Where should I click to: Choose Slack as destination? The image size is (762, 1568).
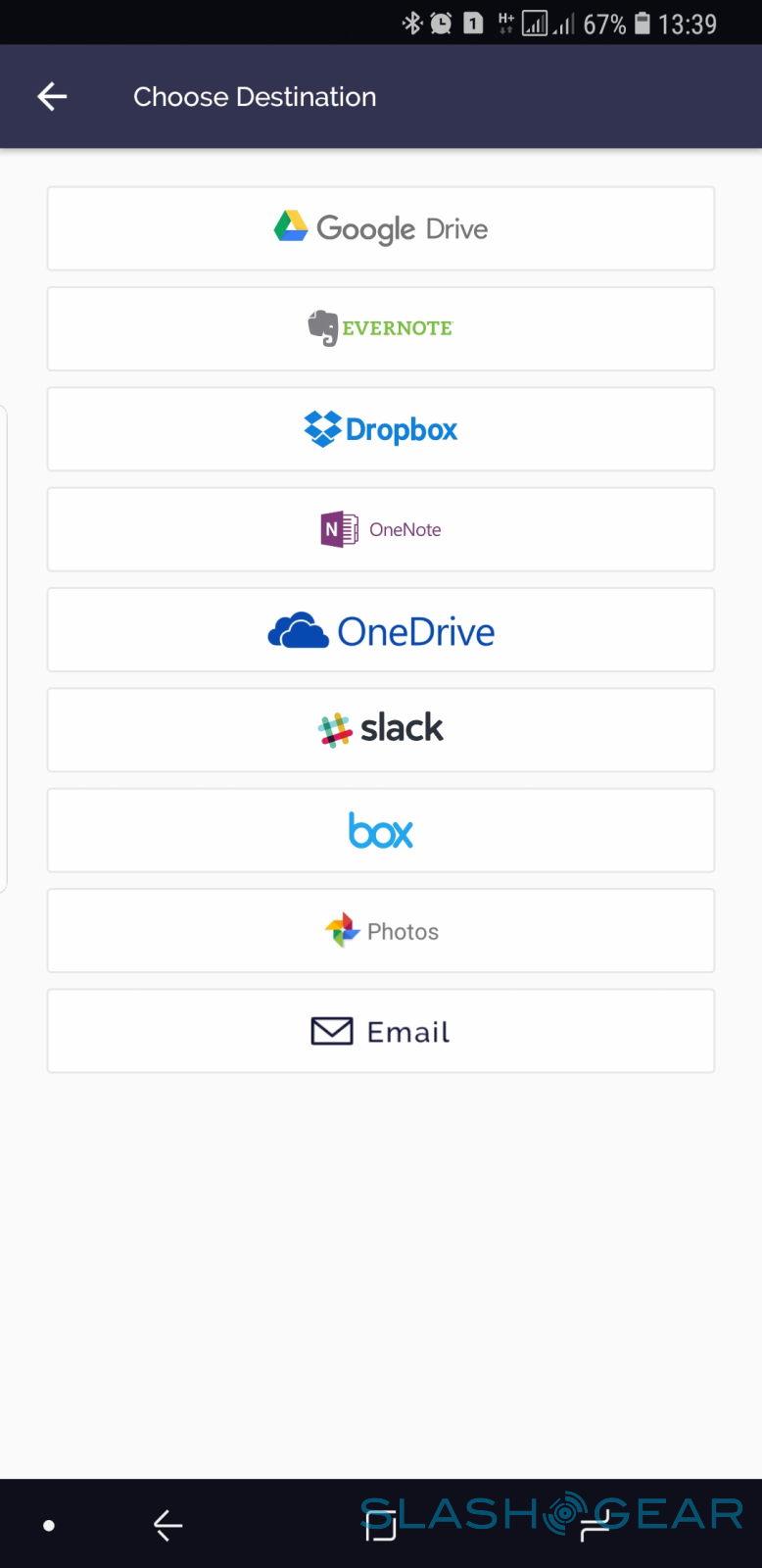point(380,730)
